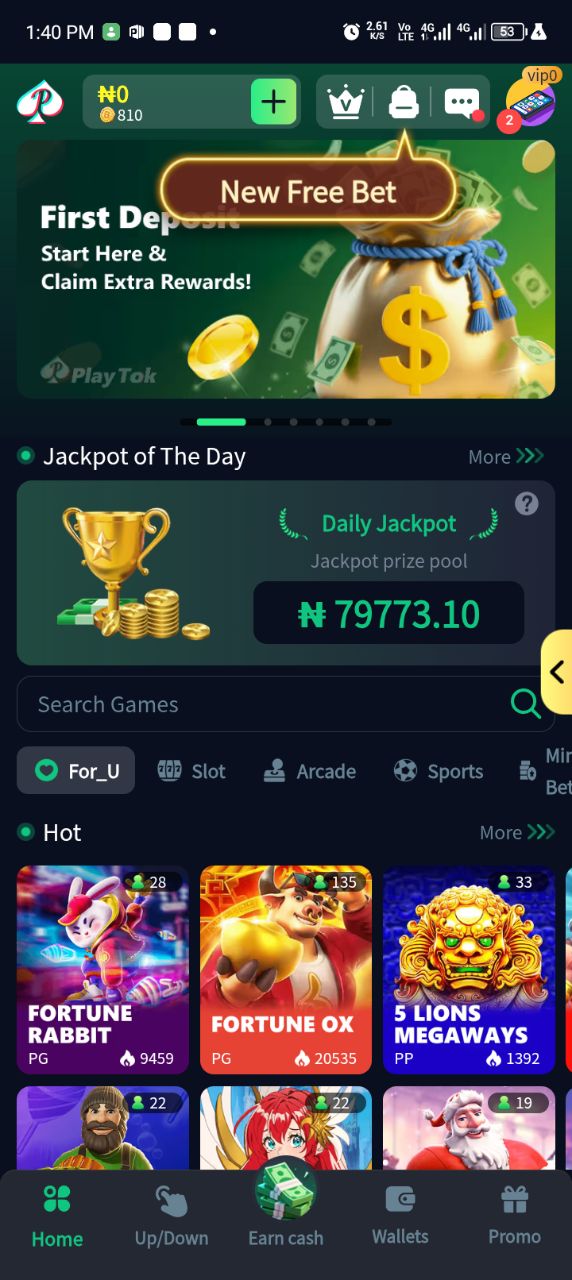Open the backpack icon
This screenshot has width=572, height=1280.
(x=403, y=101)
